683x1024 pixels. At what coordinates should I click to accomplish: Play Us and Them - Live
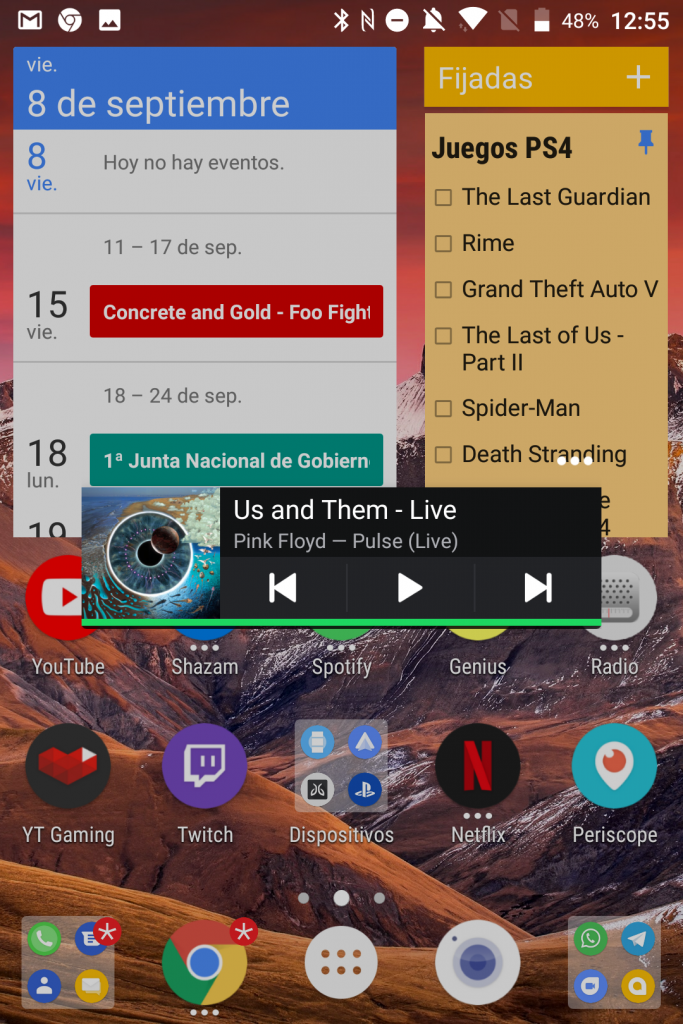tap(410, 588)
